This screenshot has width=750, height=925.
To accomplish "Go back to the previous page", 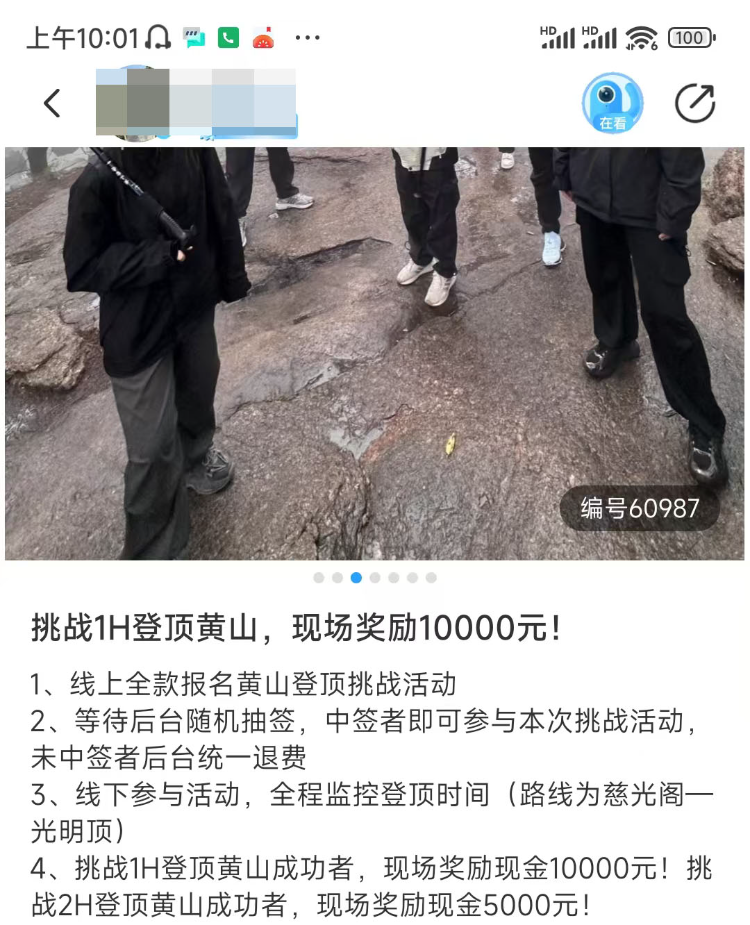I will (x=52, y=103).
